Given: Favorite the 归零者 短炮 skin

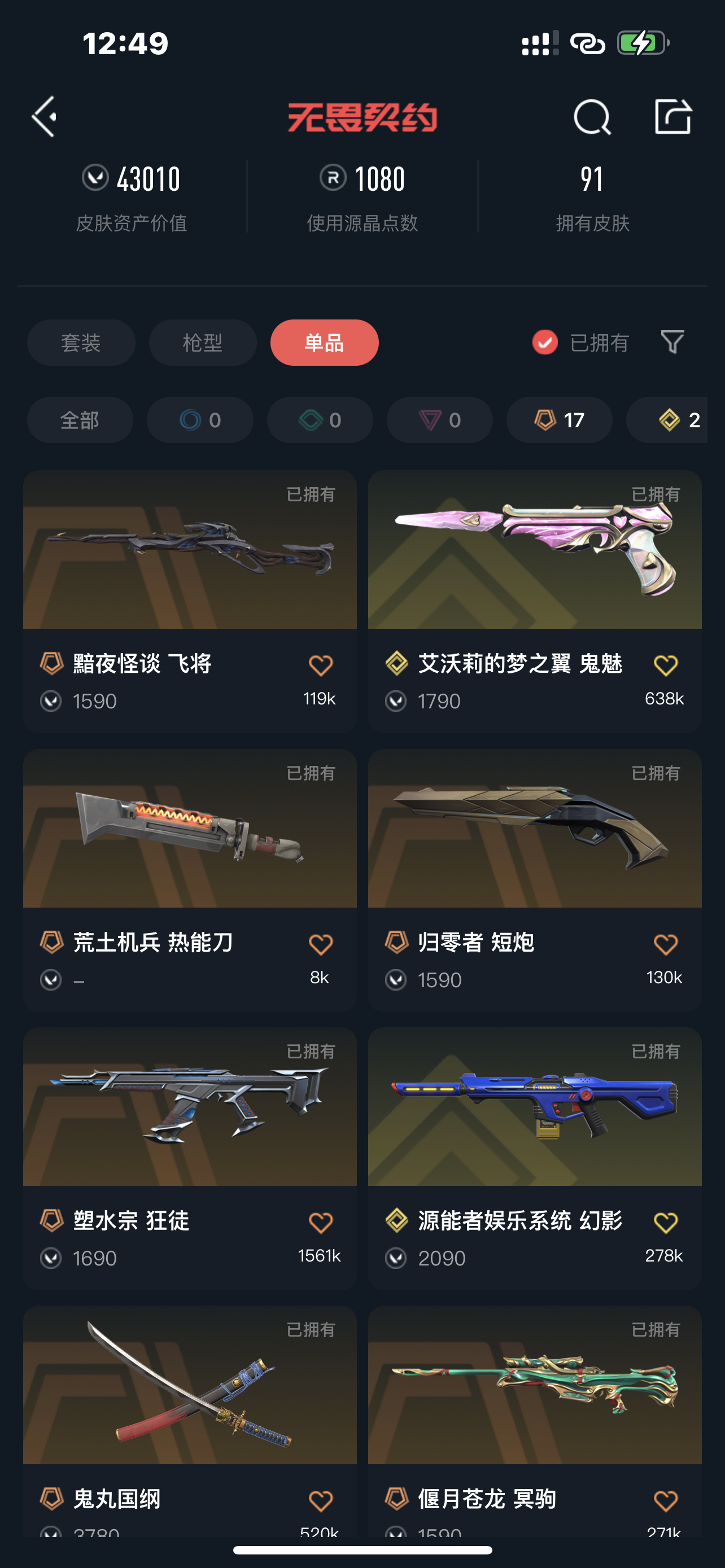Looking at the screenshot, I should 665,945.
